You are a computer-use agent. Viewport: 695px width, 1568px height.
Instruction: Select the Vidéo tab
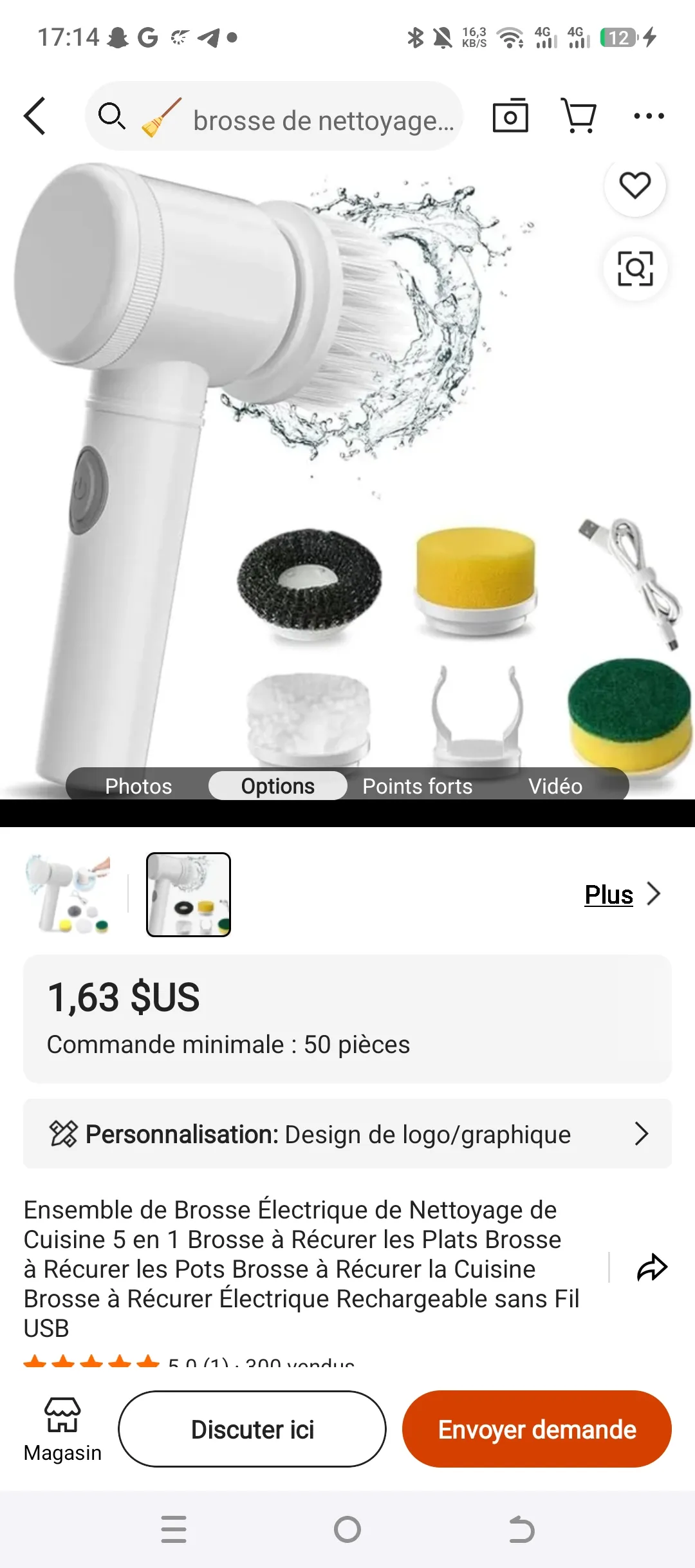(x=556, y=786)
